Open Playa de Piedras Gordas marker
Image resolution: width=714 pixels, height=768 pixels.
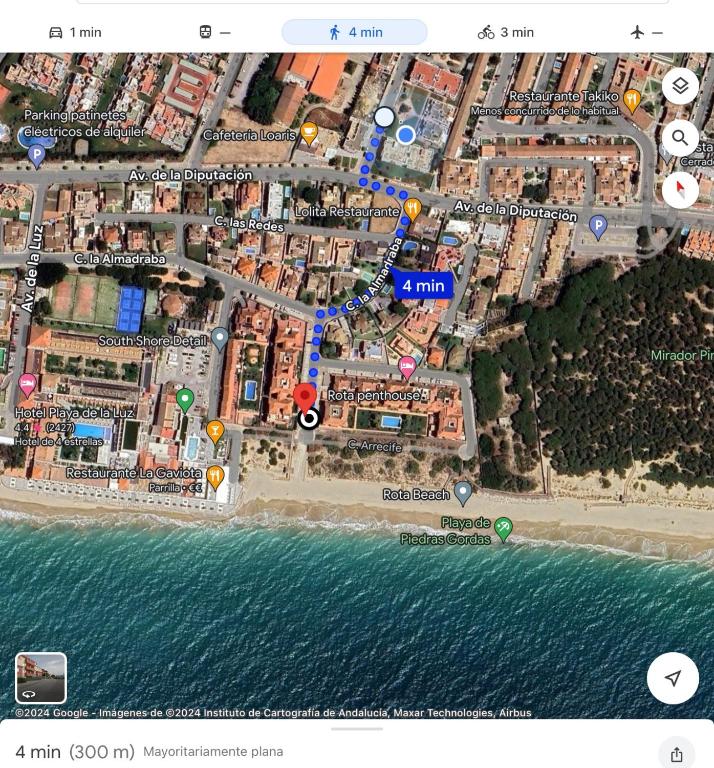[x=503, y=530]
